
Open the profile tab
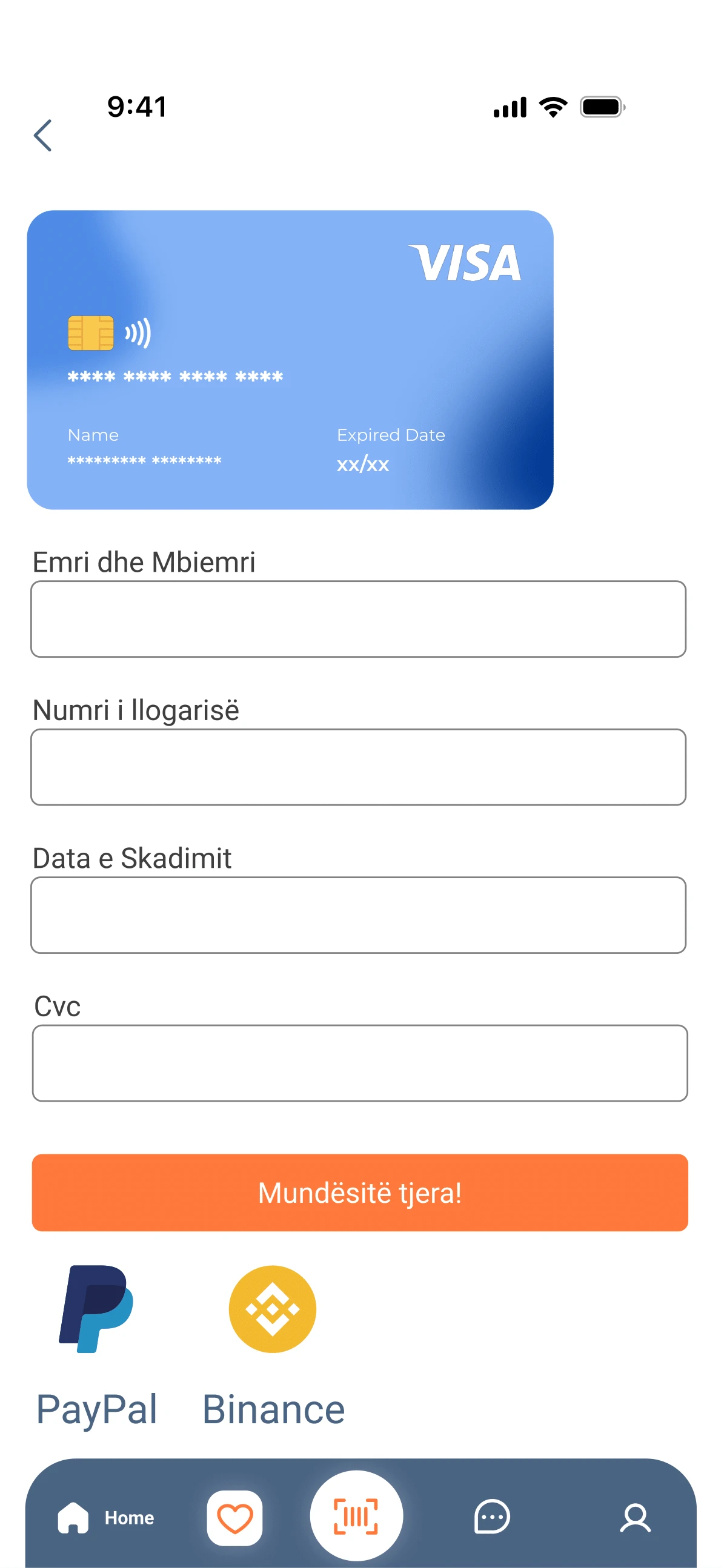(x=635, y=1518)
